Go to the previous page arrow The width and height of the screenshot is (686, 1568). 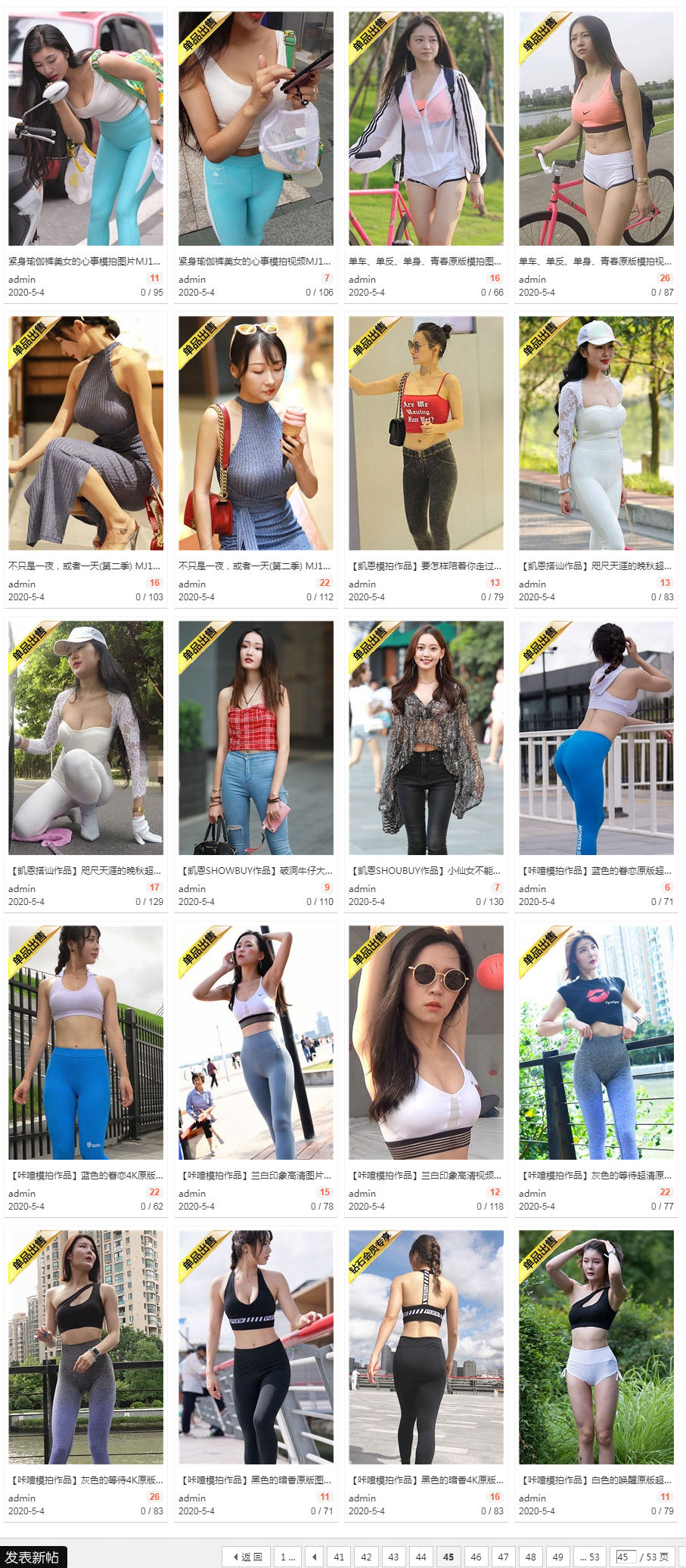tap(315, 1557)
